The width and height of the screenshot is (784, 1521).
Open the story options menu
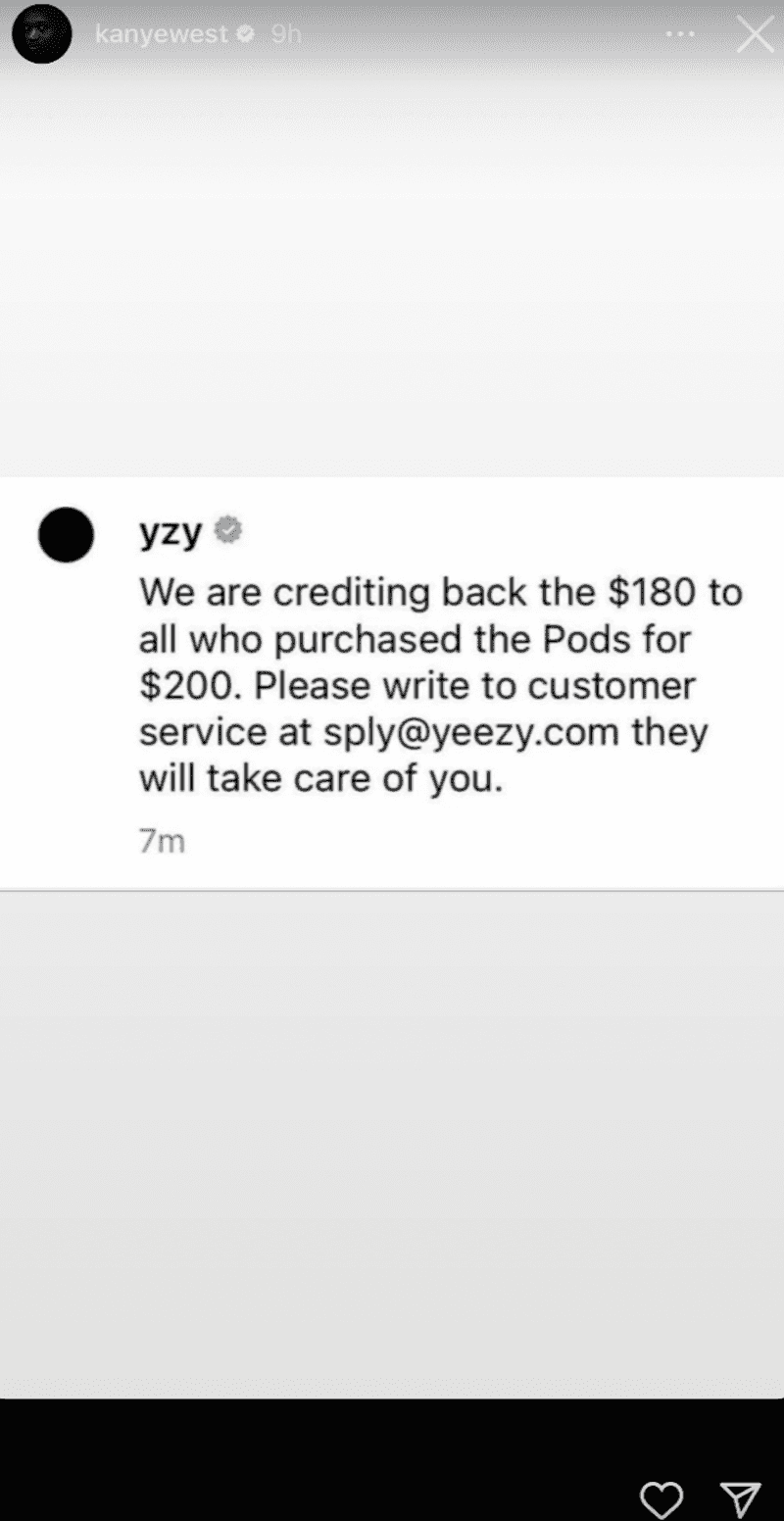click(682, 34)
